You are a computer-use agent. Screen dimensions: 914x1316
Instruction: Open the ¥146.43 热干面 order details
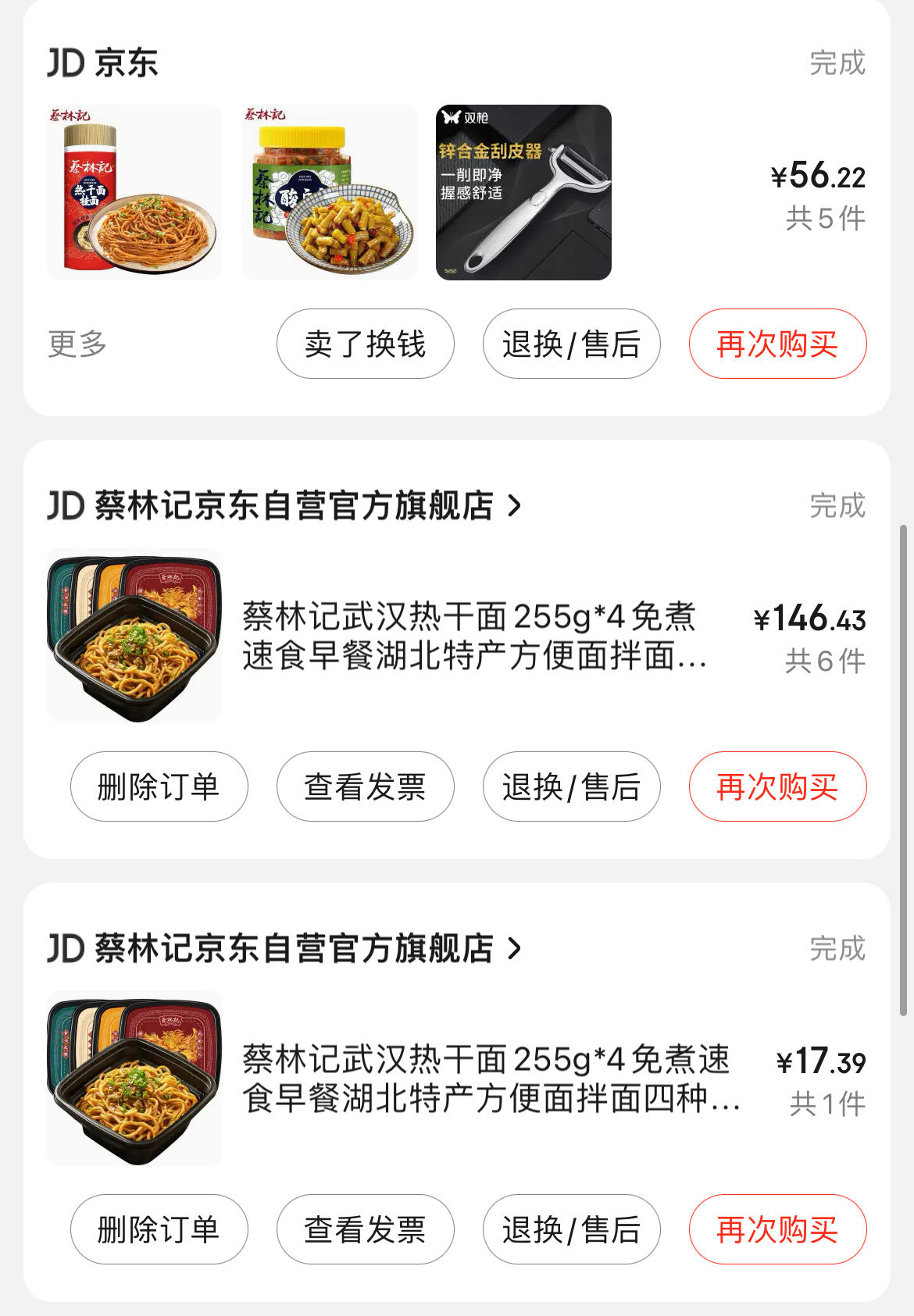[x=473, y=636]
